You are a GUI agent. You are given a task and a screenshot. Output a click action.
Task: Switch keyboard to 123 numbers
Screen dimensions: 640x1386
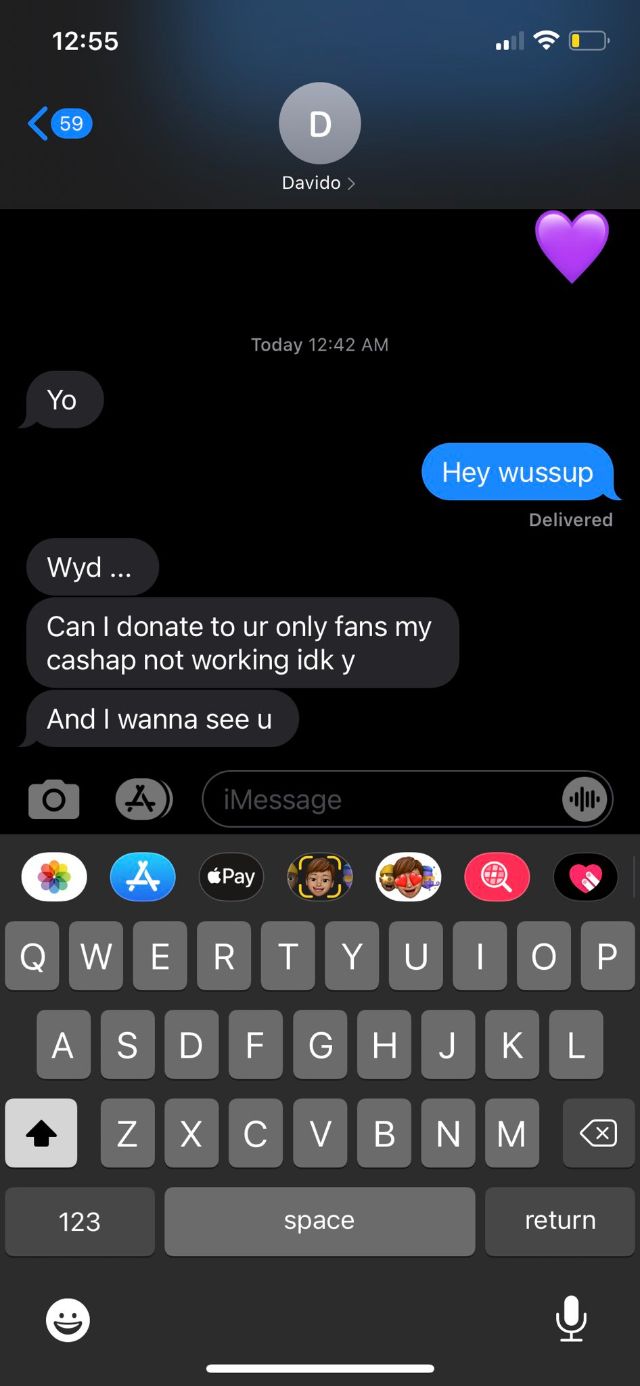(80, 1221)
